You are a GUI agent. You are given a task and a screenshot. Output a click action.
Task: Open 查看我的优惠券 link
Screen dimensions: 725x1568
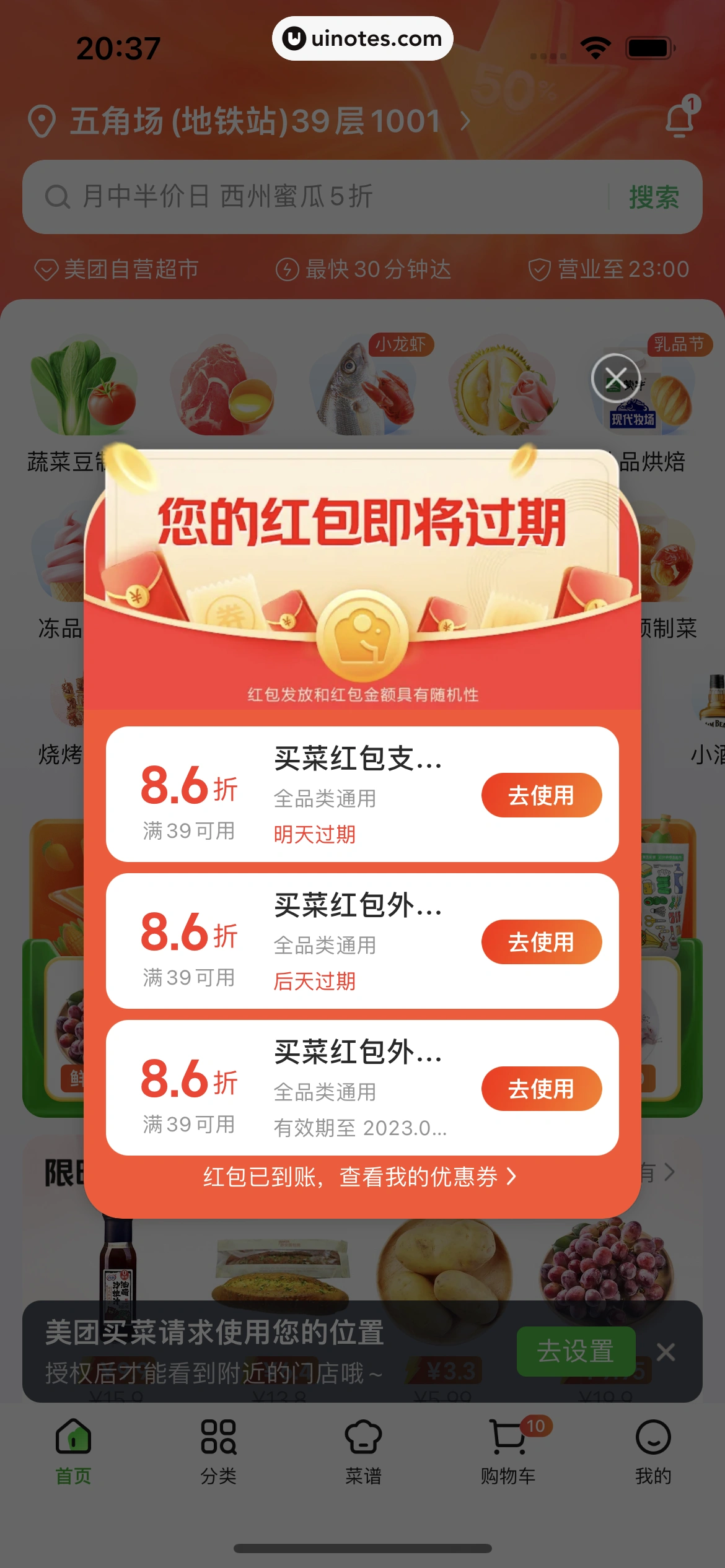click(x=360, y=1177)
